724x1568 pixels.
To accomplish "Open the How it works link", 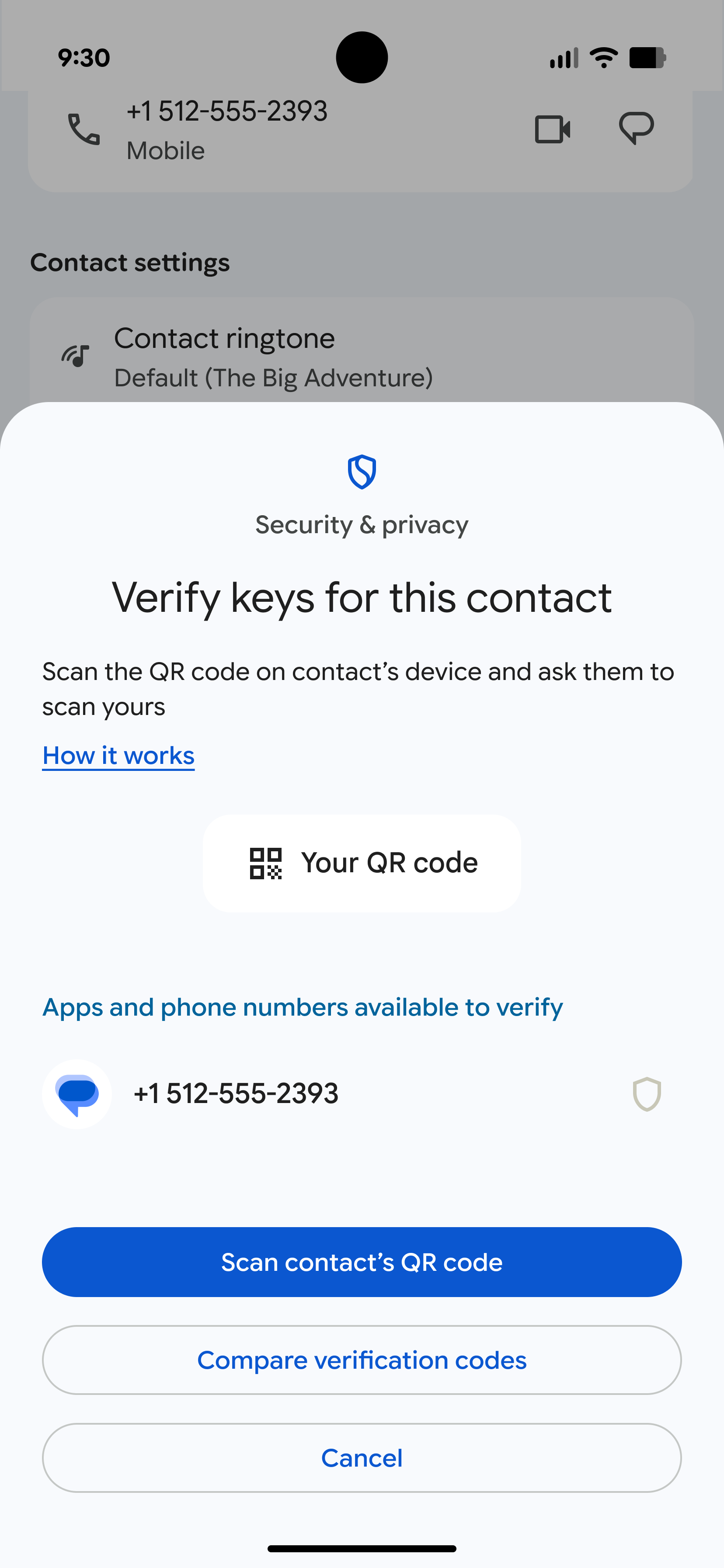I will 118,756.
